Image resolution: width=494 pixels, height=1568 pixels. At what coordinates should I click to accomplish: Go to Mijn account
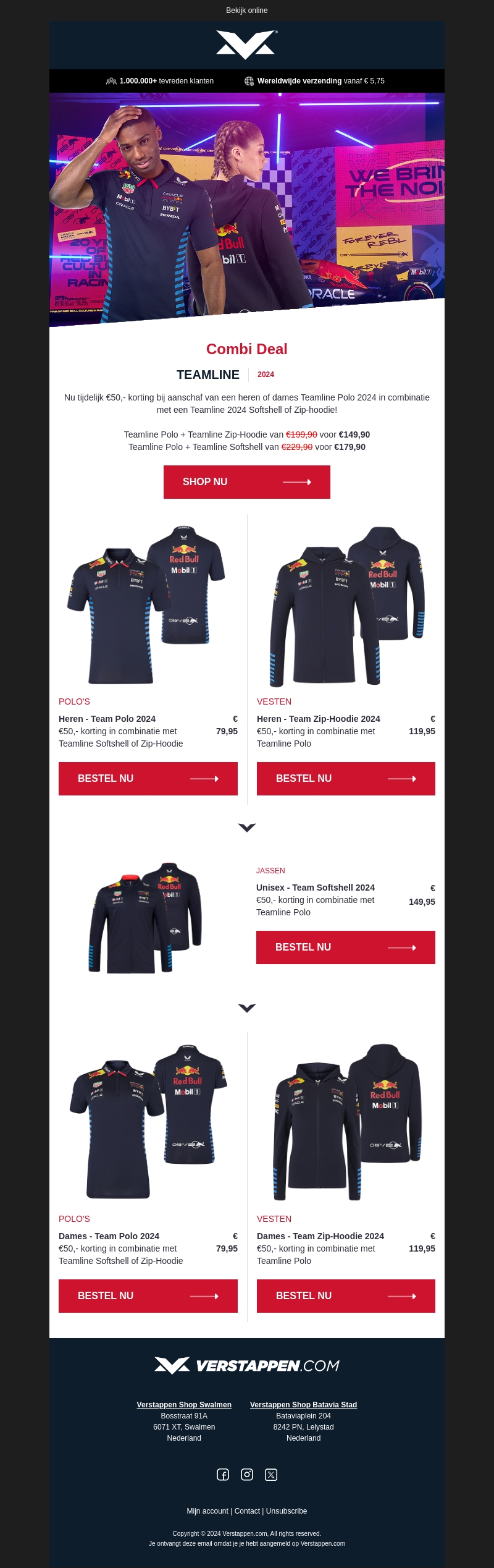point(207,1511)
